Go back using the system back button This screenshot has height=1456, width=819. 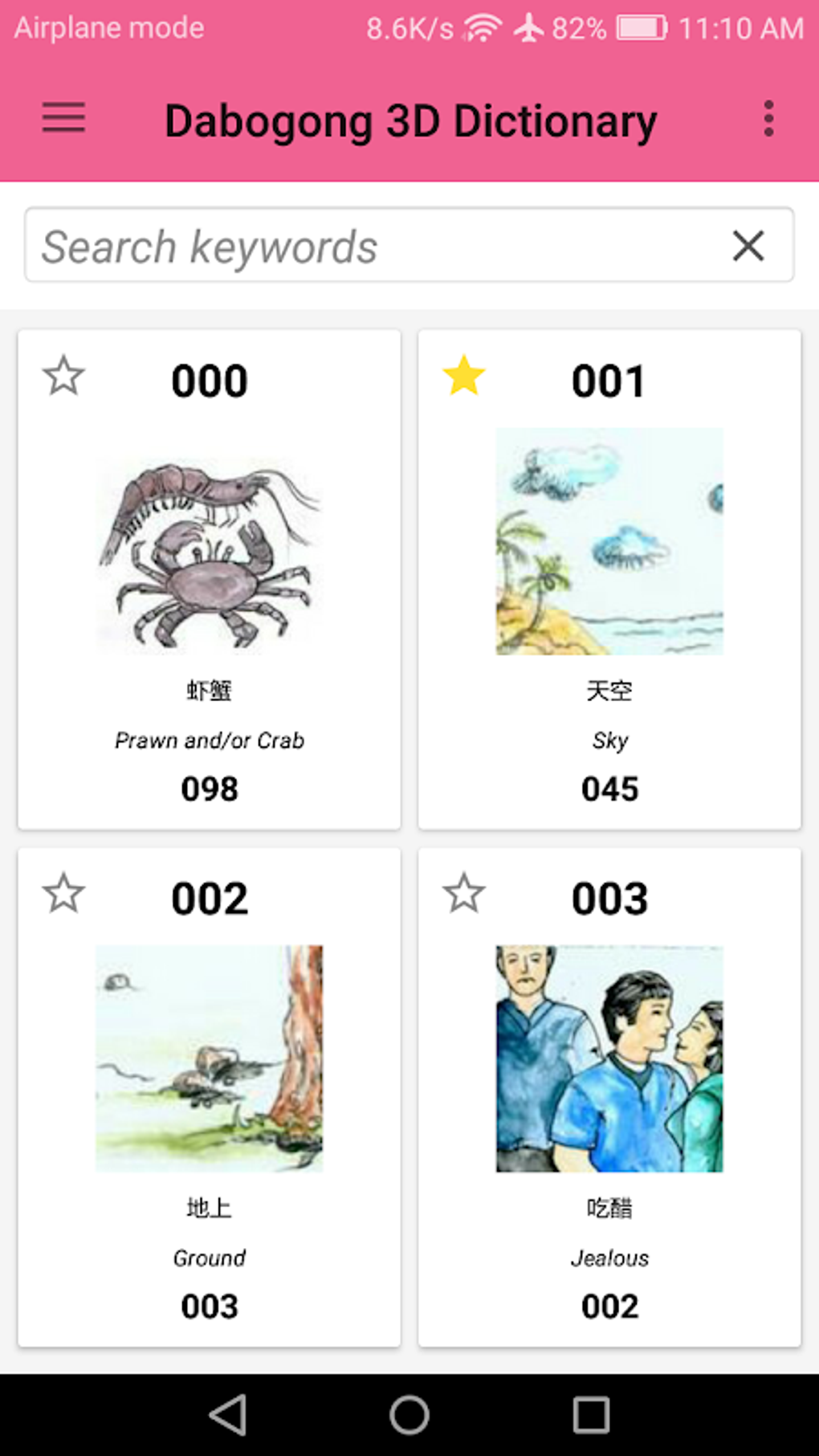228,1414
